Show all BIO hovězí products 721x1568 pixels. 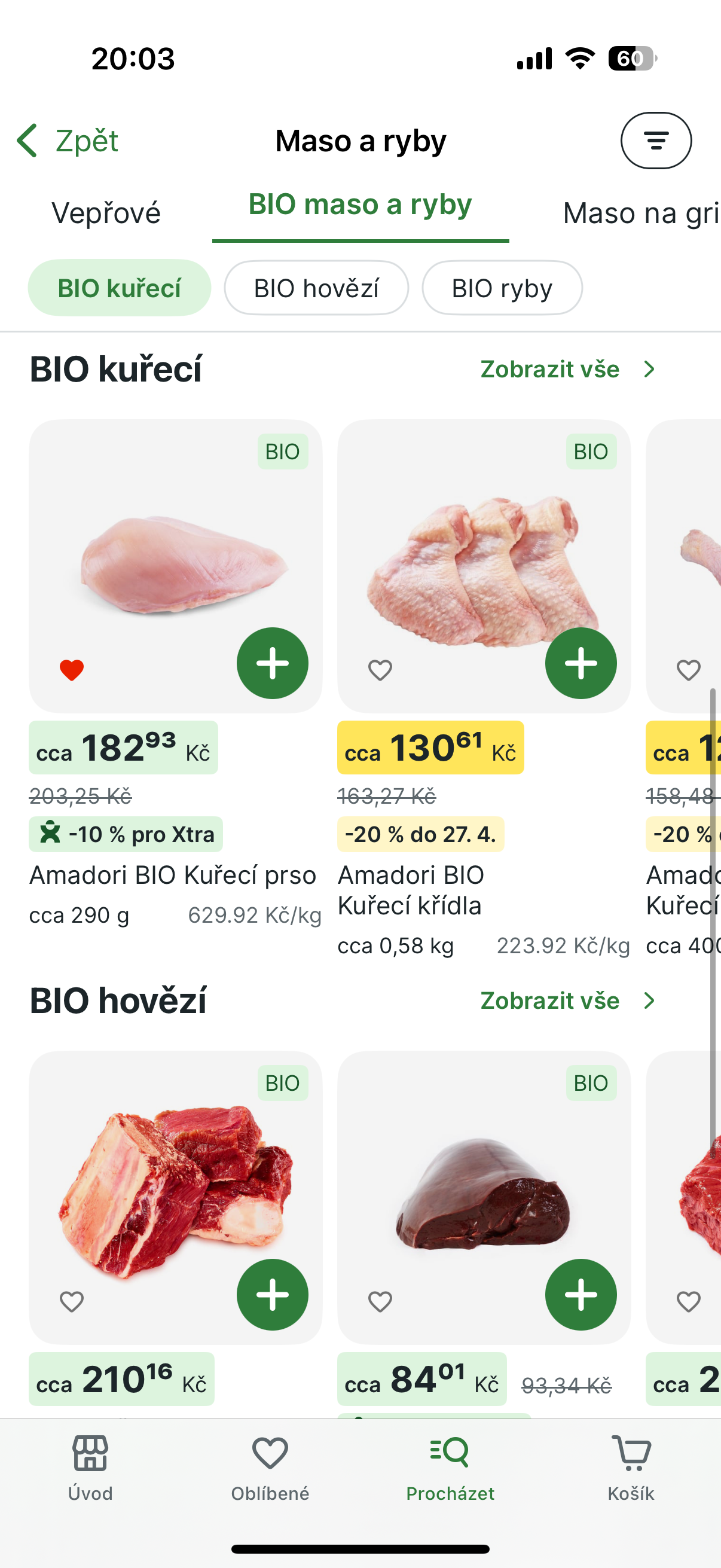(567, 1000)
